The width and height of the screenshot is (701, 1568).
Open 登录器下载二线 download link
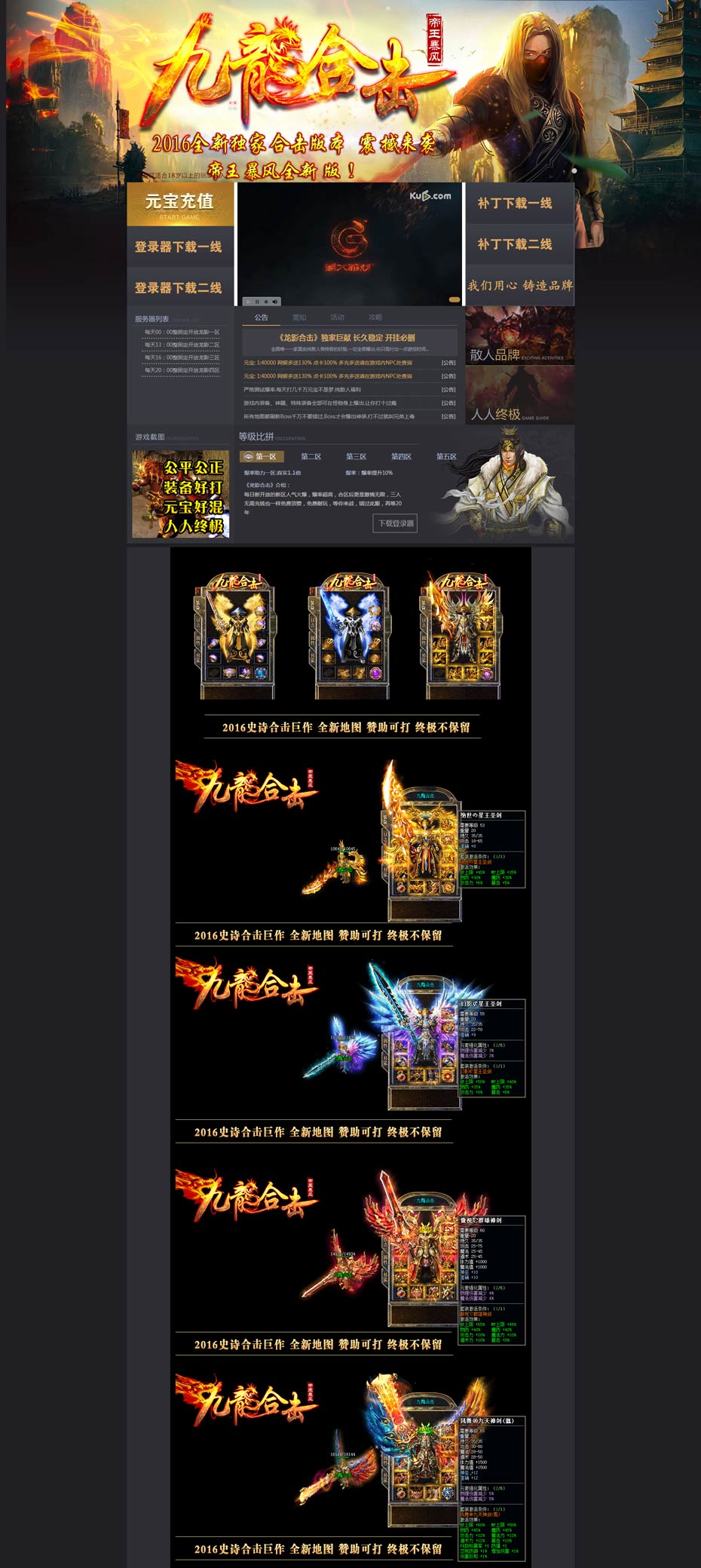[x=179, y=287]
